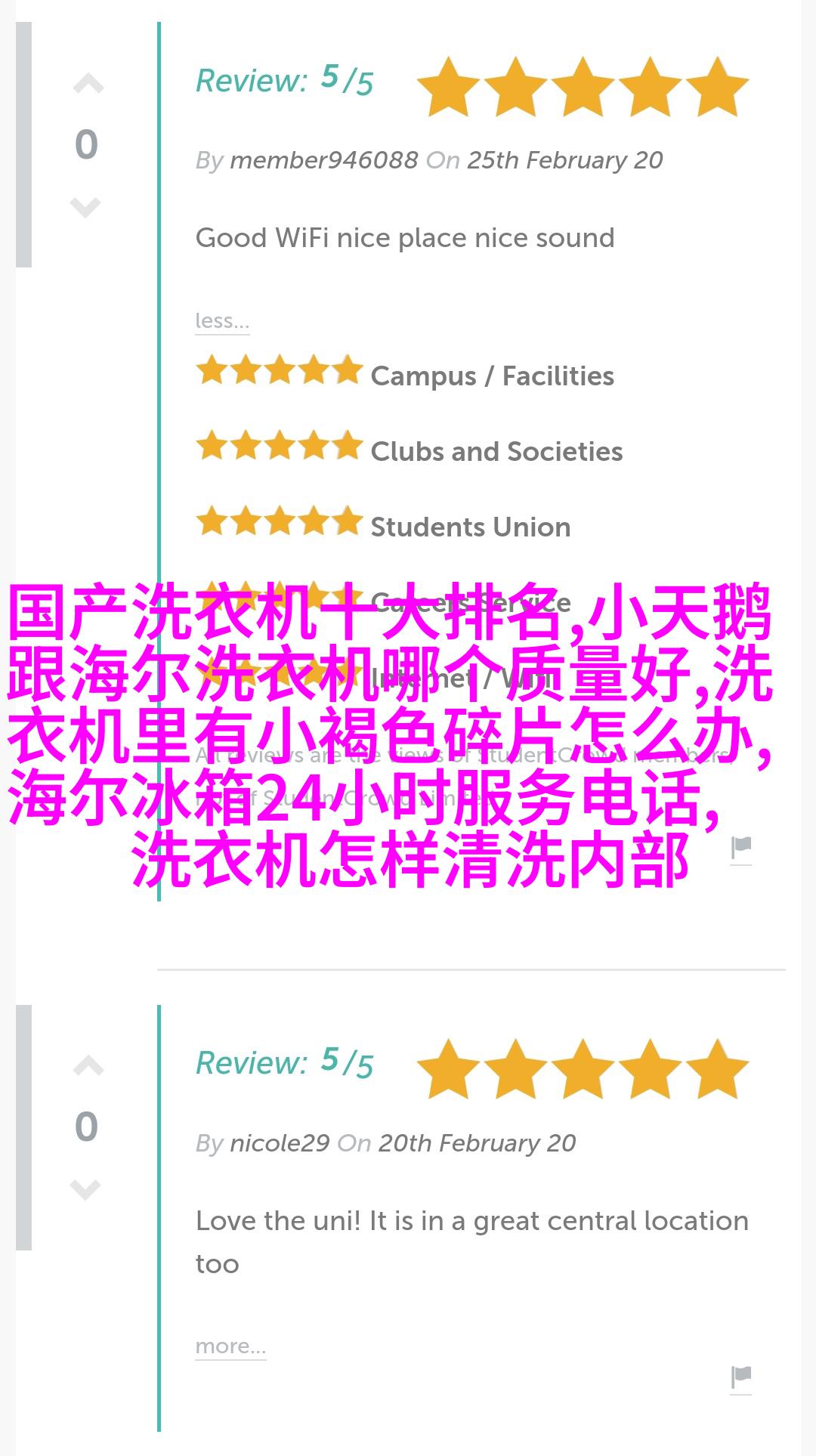The width and height of the screenshot is (816, 1456).
Task: Flag nicole29's review
Action: tap(741, 1377)
